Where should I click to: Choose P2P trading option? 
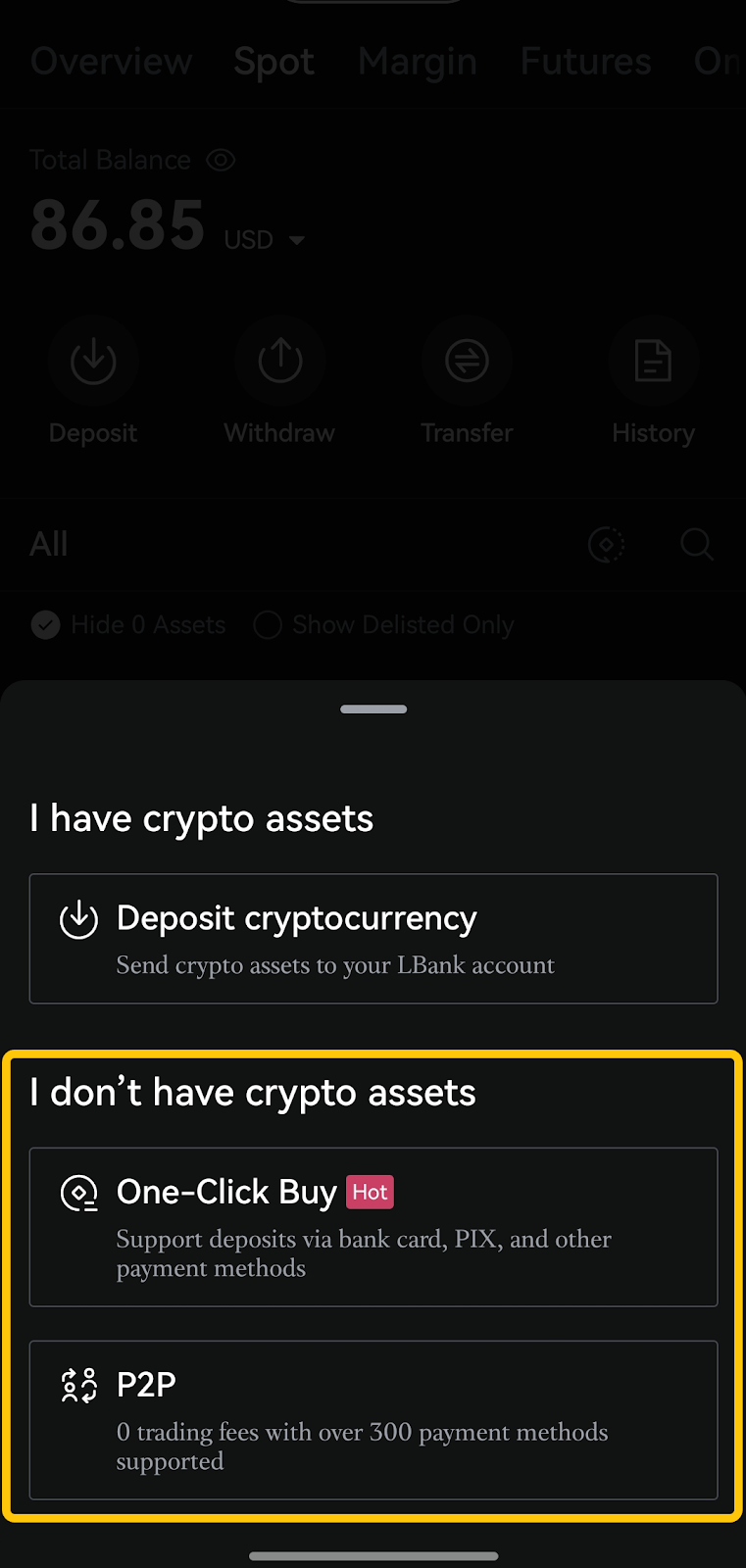point(373,1420)
